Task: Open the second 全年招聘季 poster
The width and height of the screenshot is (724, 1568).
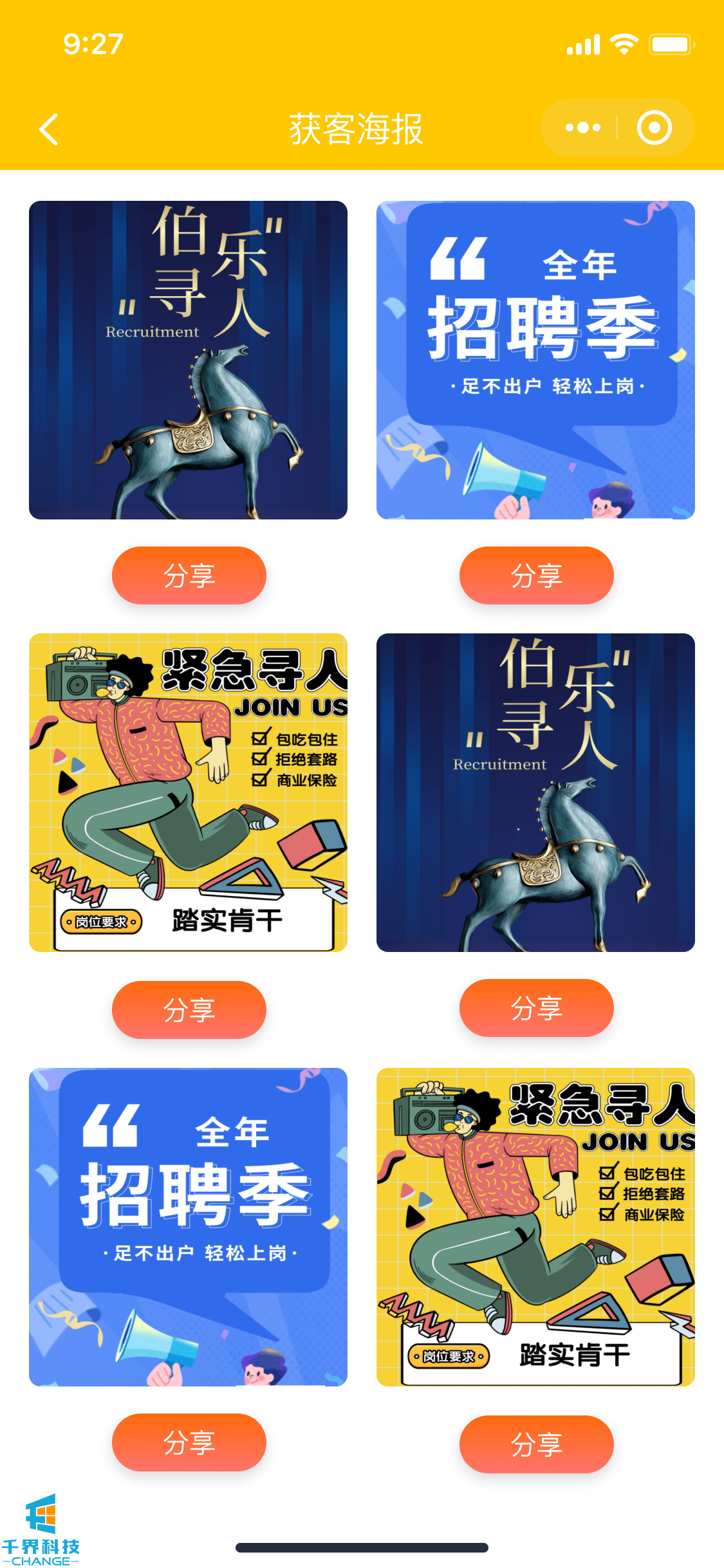Action: click(188, 1227)
